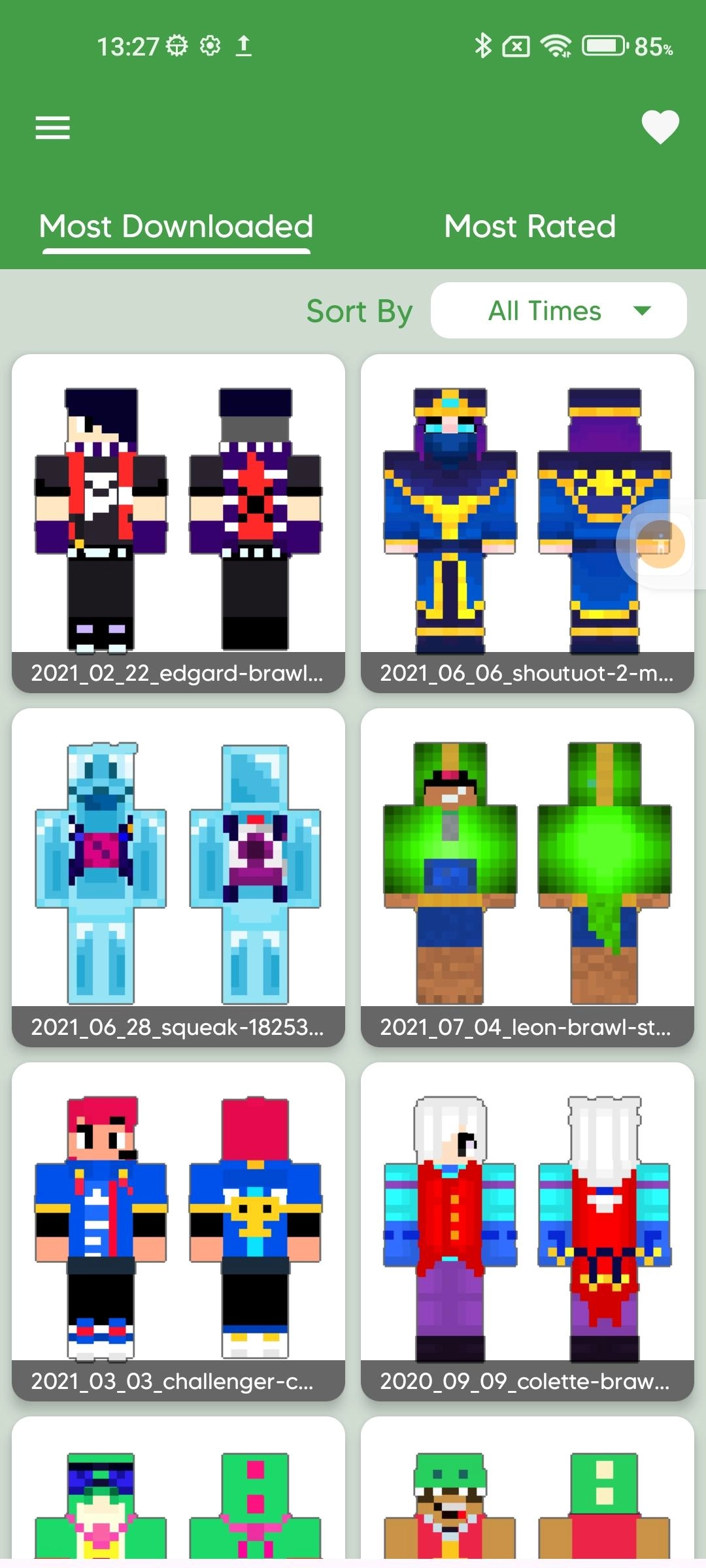
Task: View the 2021_06_28_squeak skin card
Action: 178,877
